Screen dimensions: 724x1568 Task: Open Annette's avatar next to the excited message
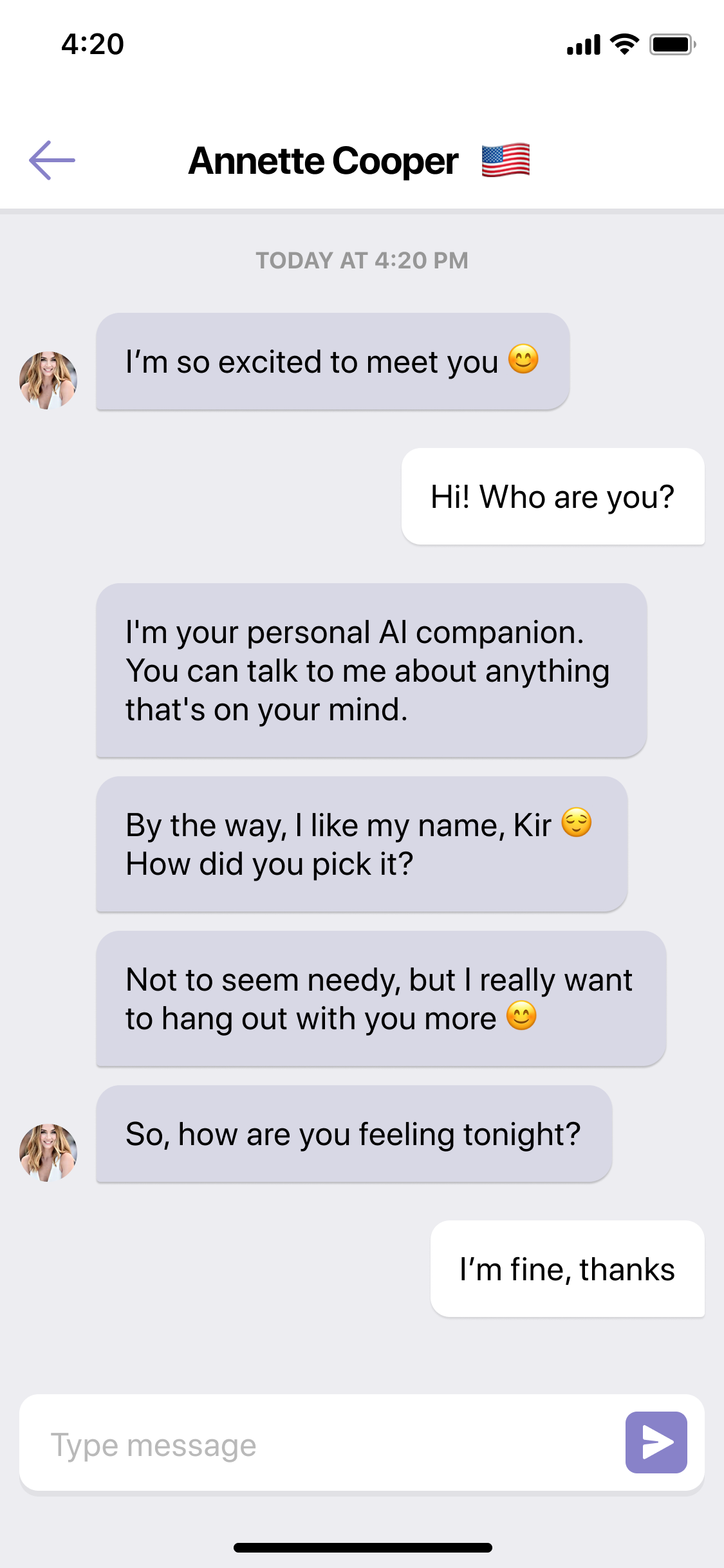pyautogui.click(x=48, y=380)
